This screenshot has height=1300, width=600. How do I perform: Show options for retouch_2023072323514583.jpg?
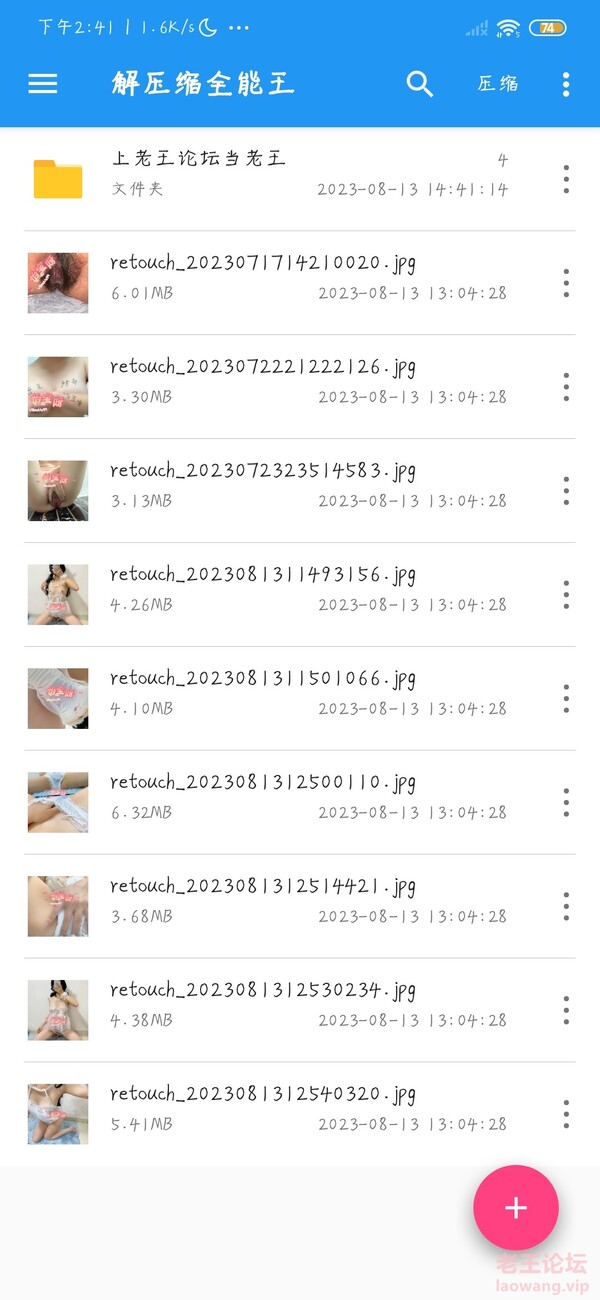tap(566, 491)
